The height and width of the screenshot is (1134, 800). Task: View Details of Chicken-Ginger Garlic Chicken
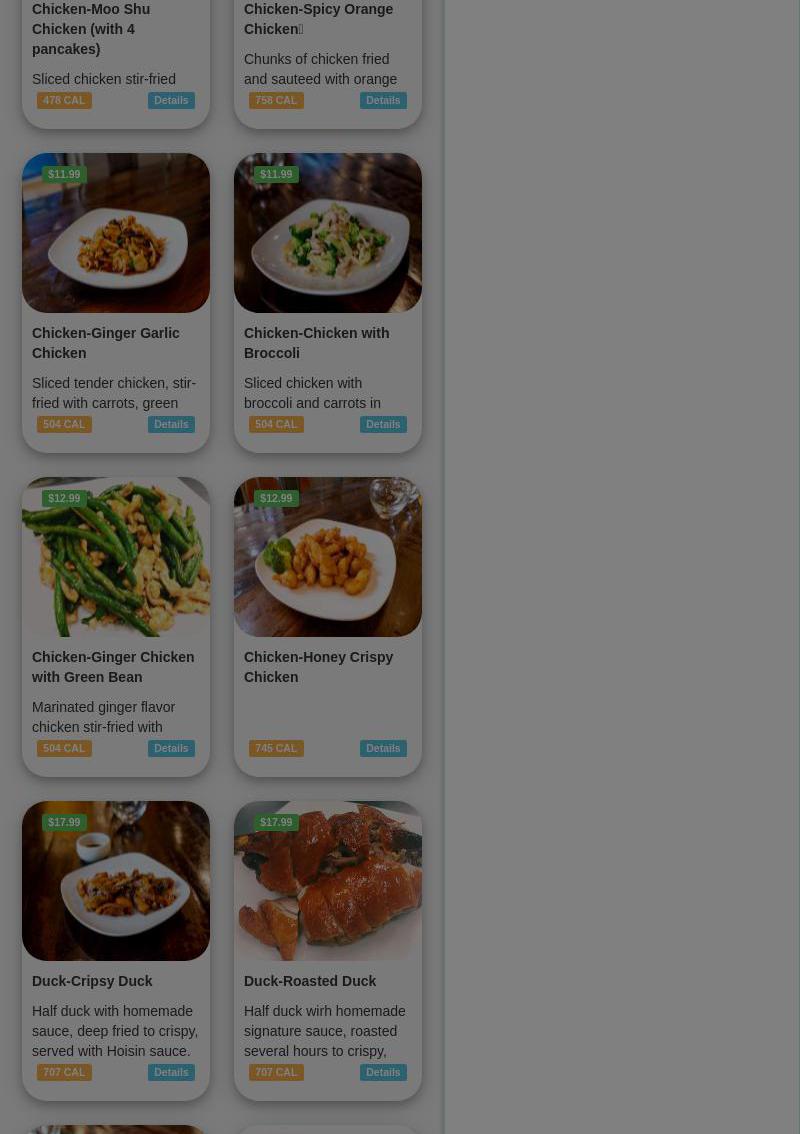coord(171,424)
